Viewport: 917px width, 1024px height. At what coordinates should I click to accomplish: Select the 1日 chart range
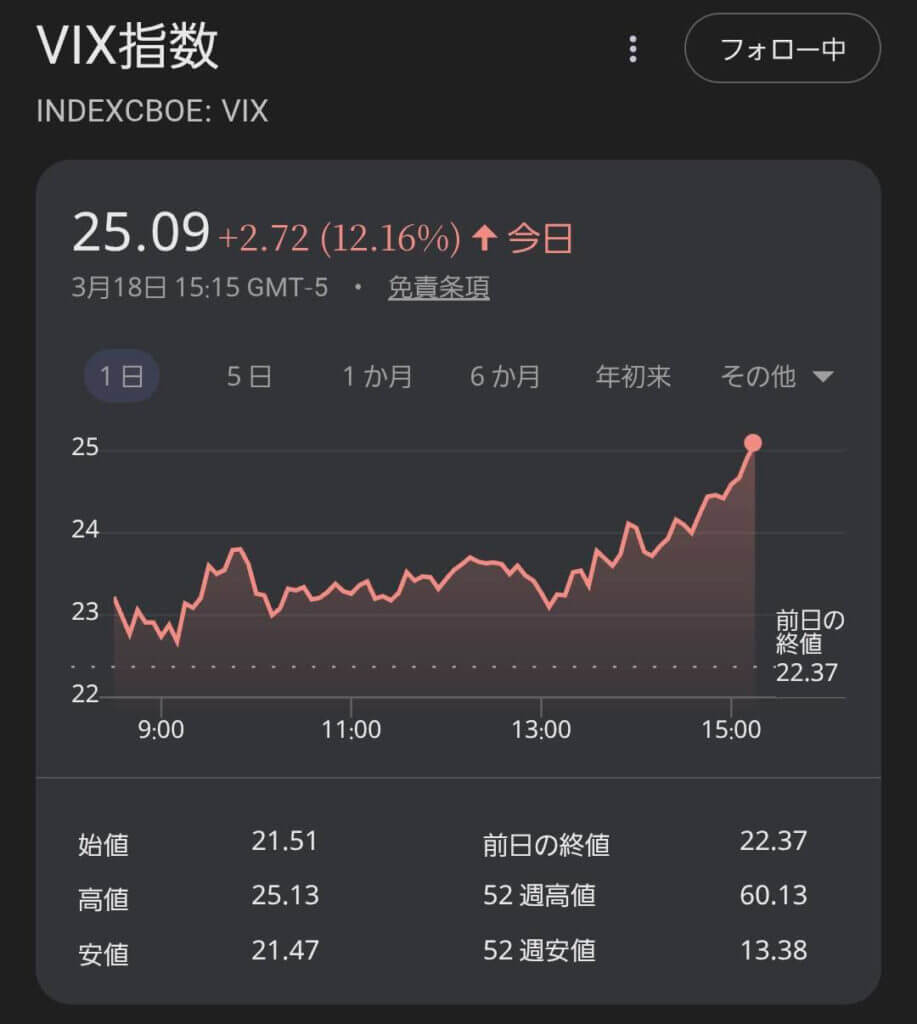point(121,376)
